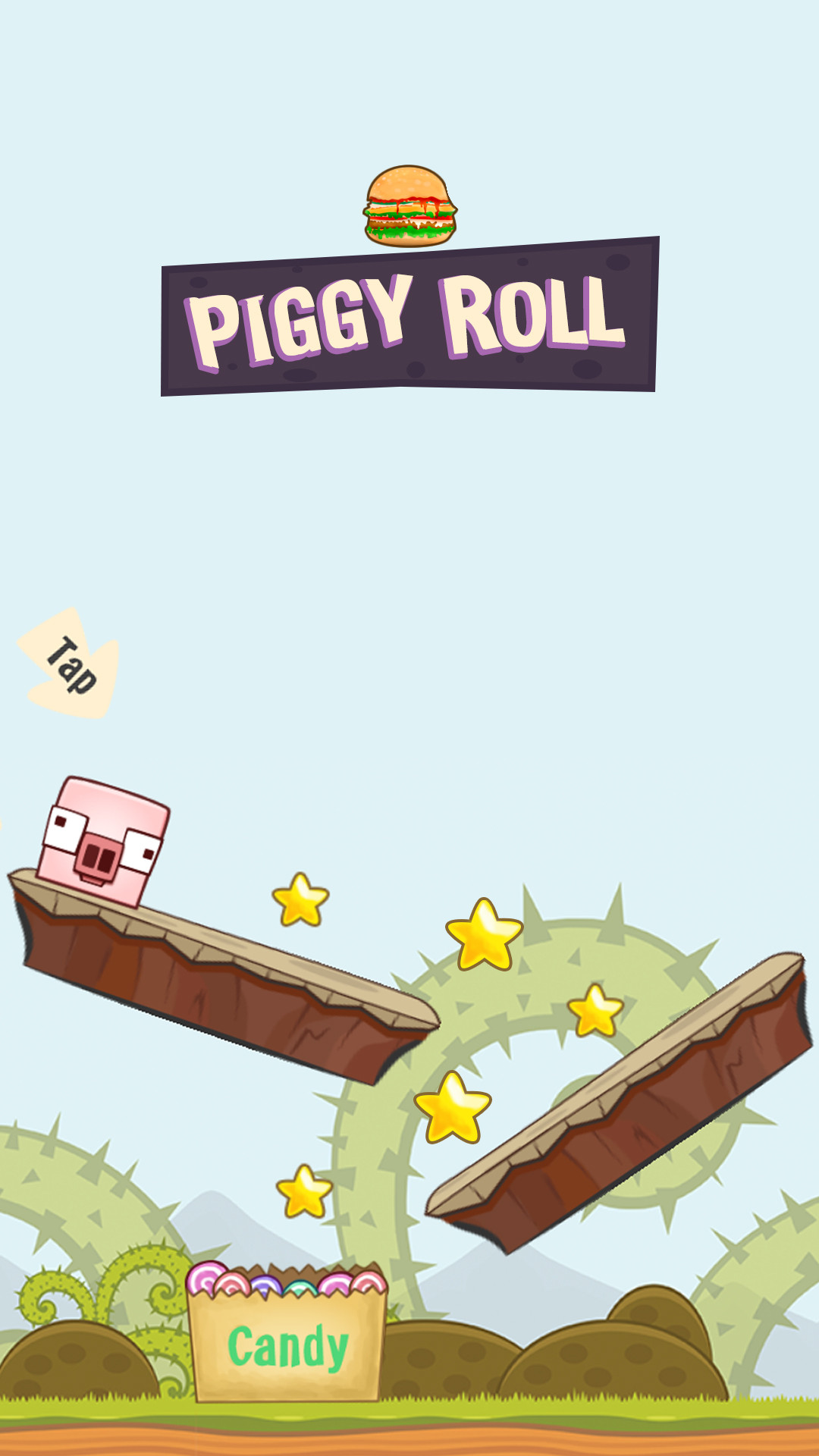Image resolution: width=819 pixels, height=1456 pixels.
Task: Tap the pink pig to start rolling
Action: (102, 840)
